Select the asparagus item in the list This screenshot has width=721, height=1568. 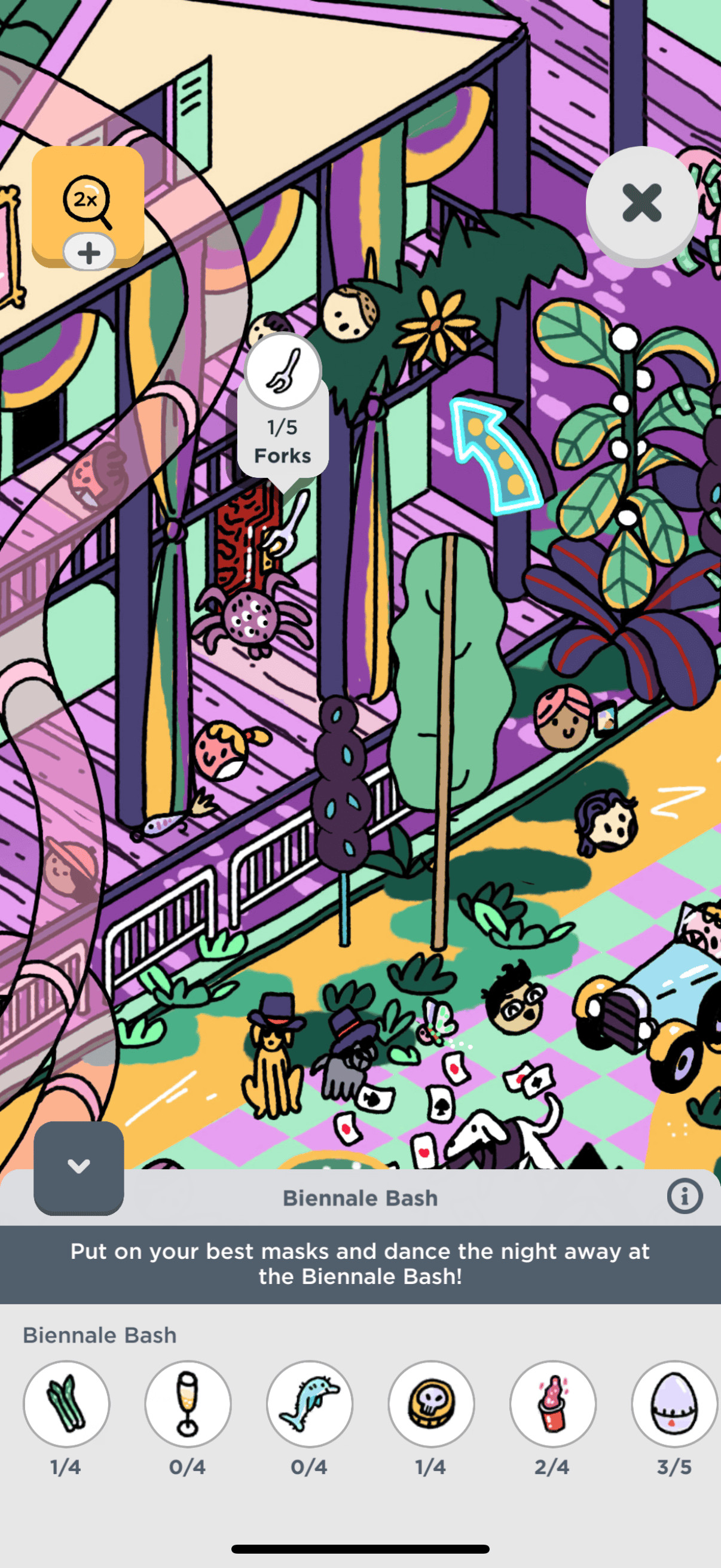66,1404
